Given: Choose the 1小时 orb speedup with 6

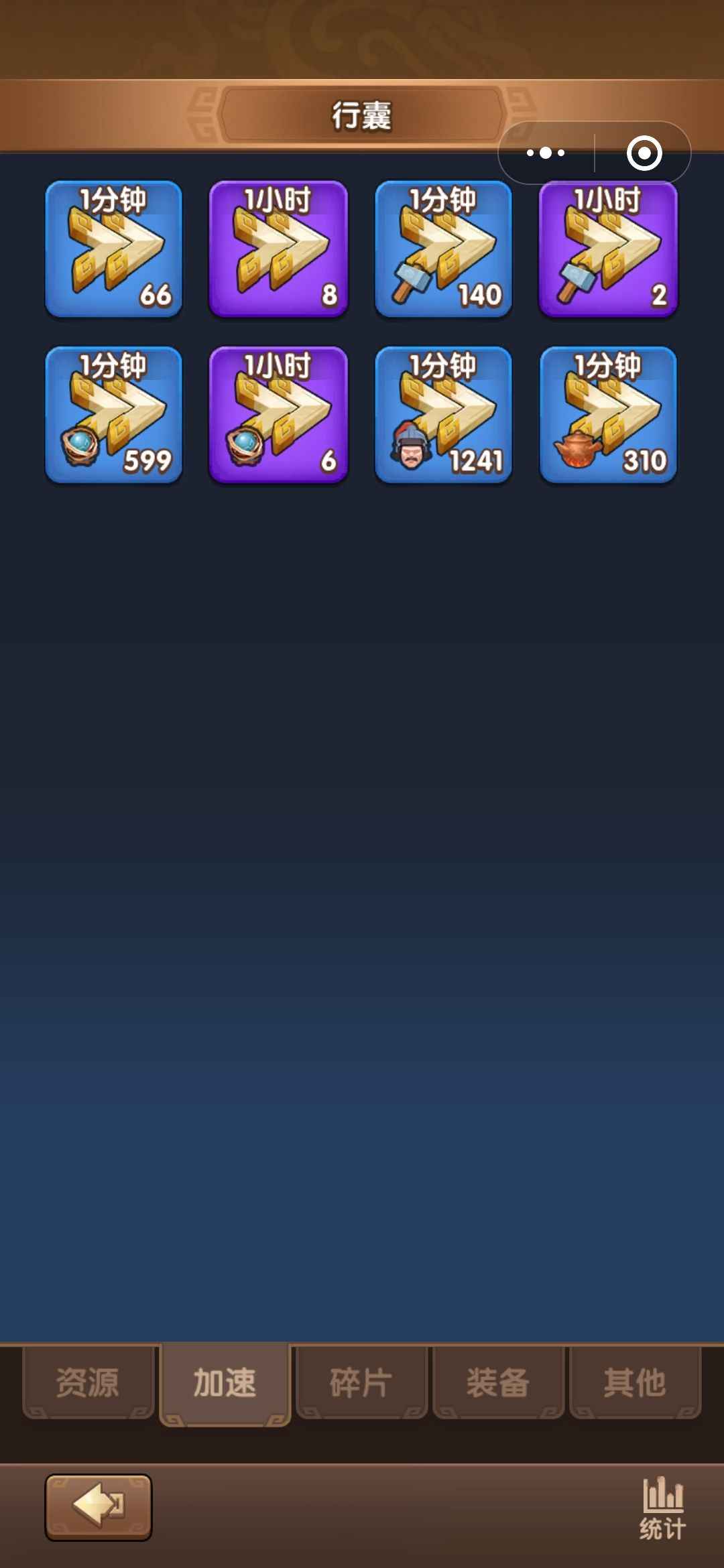Looking at the screenshot, I should (278, 414).
